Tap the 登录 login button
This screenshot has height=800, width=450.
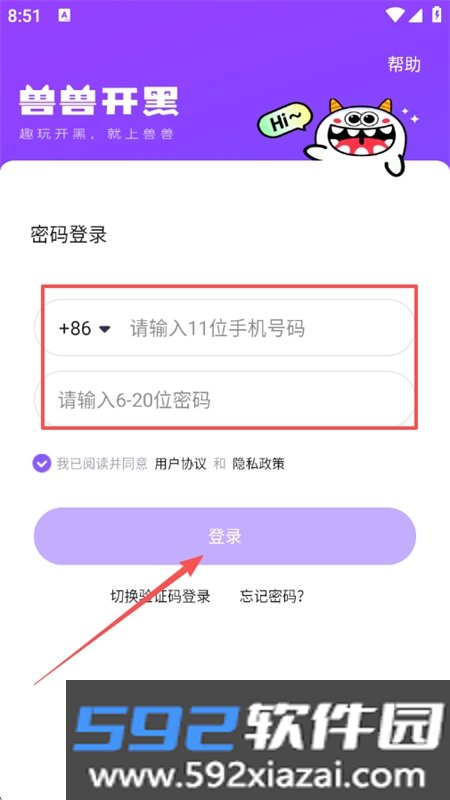click(x=225, y=536)
